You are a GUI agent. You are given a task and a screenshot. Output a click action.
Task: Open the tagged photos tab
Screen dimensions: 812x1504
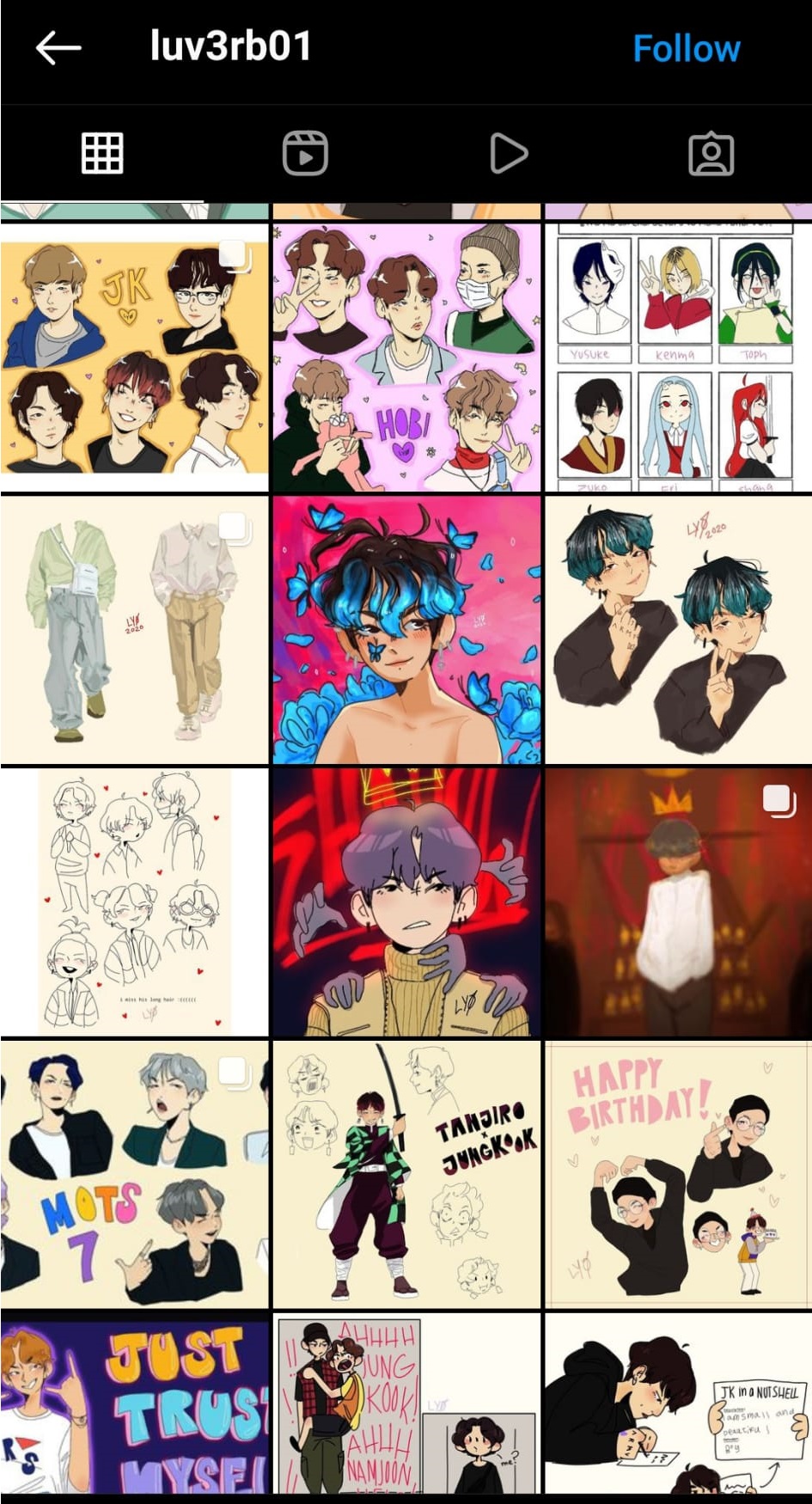pyautogui.click(x=711, y=154)
